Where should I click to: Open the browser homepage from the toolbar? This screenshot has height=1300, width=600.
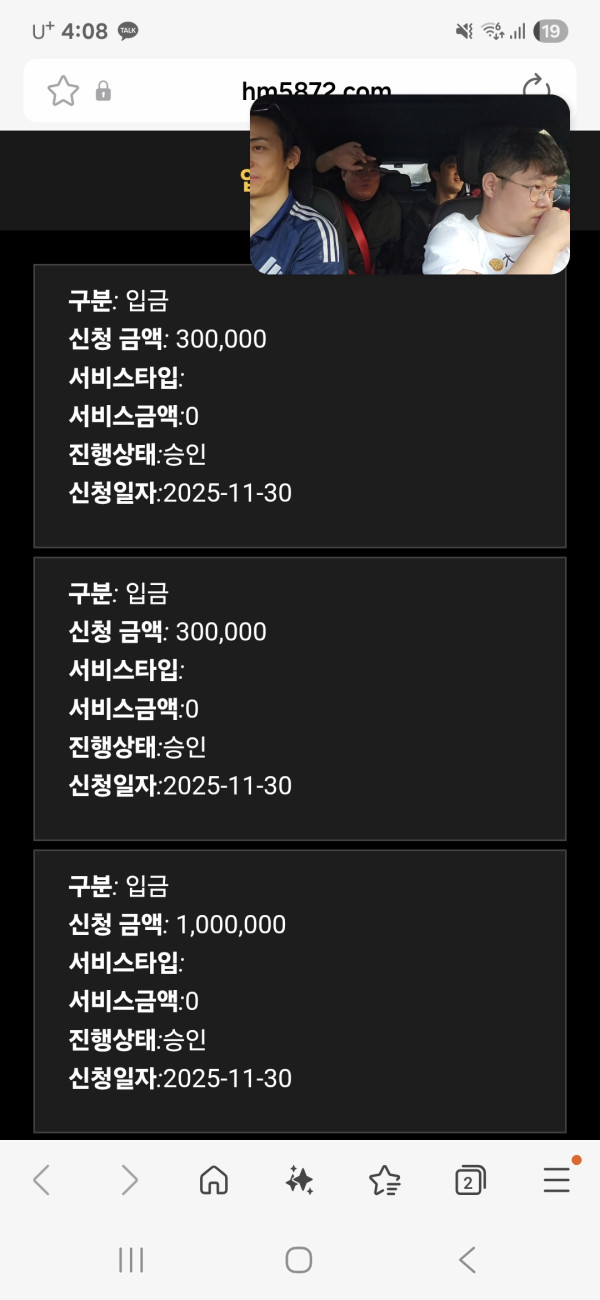click(x=213, y=1181)
